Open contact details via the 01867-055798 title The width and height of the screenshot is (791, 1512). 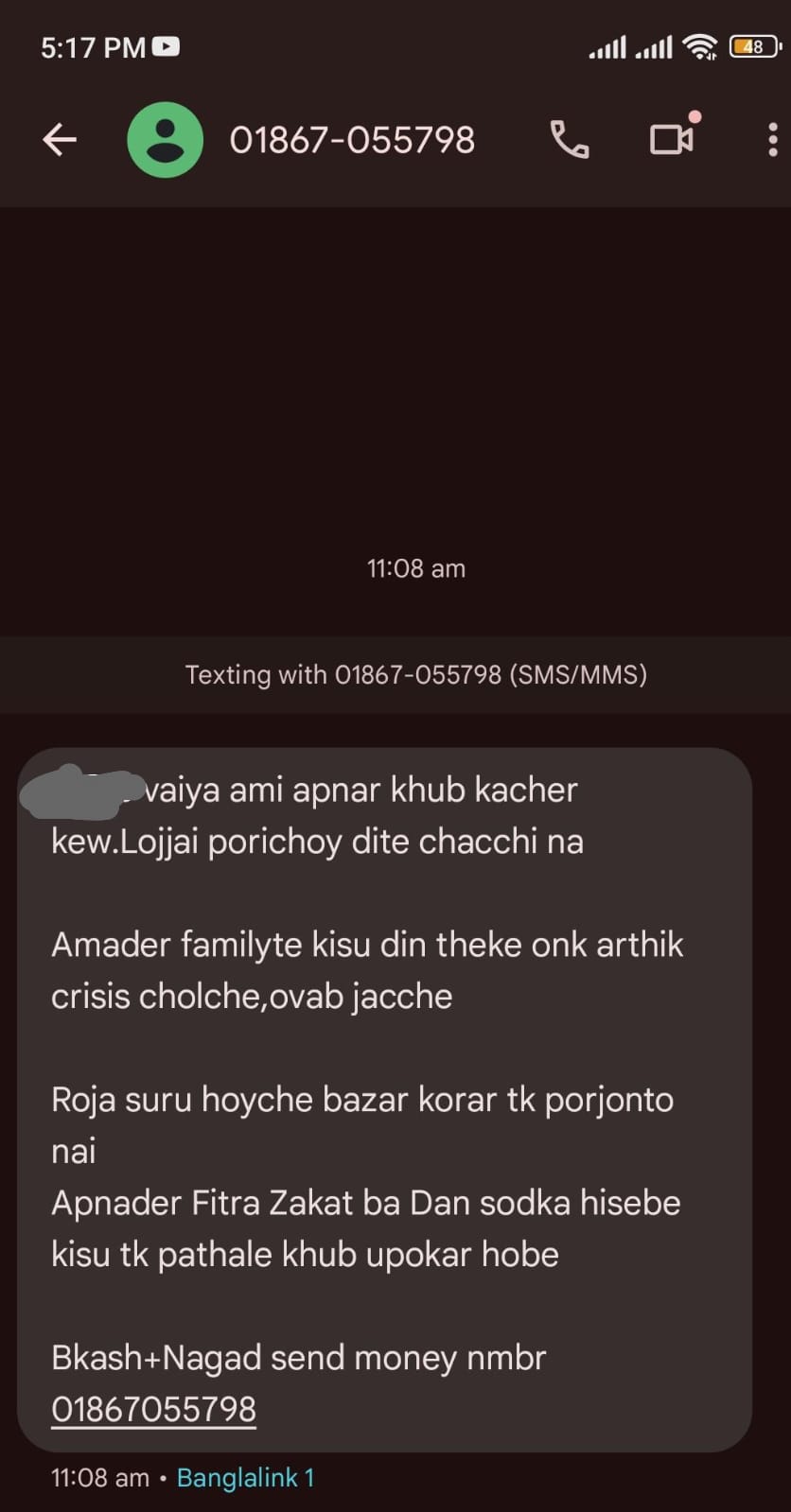[x=352, y=140]
